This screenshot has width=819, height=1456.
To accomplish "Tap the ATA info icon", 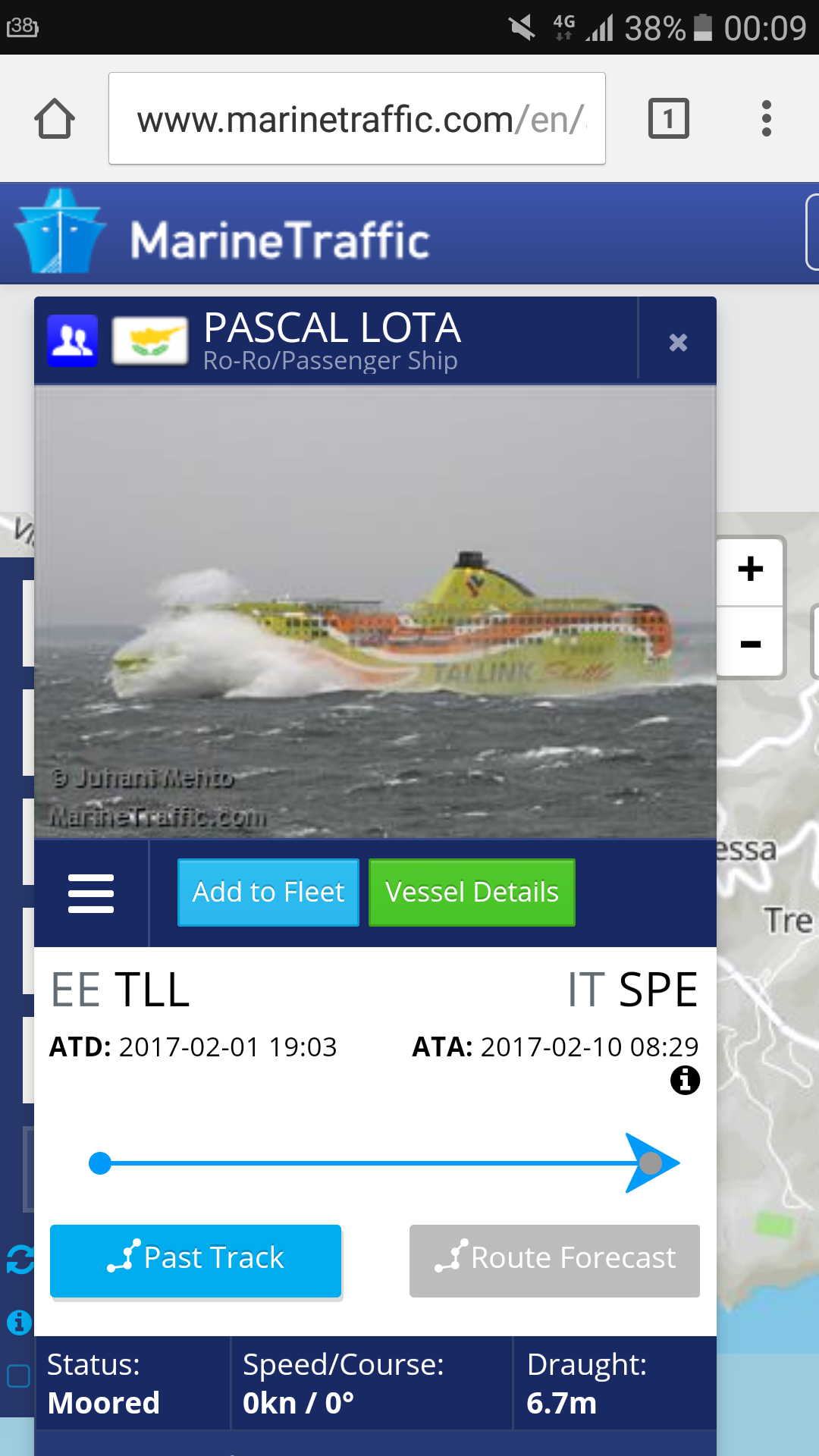I will click(x=685, y=1080).
